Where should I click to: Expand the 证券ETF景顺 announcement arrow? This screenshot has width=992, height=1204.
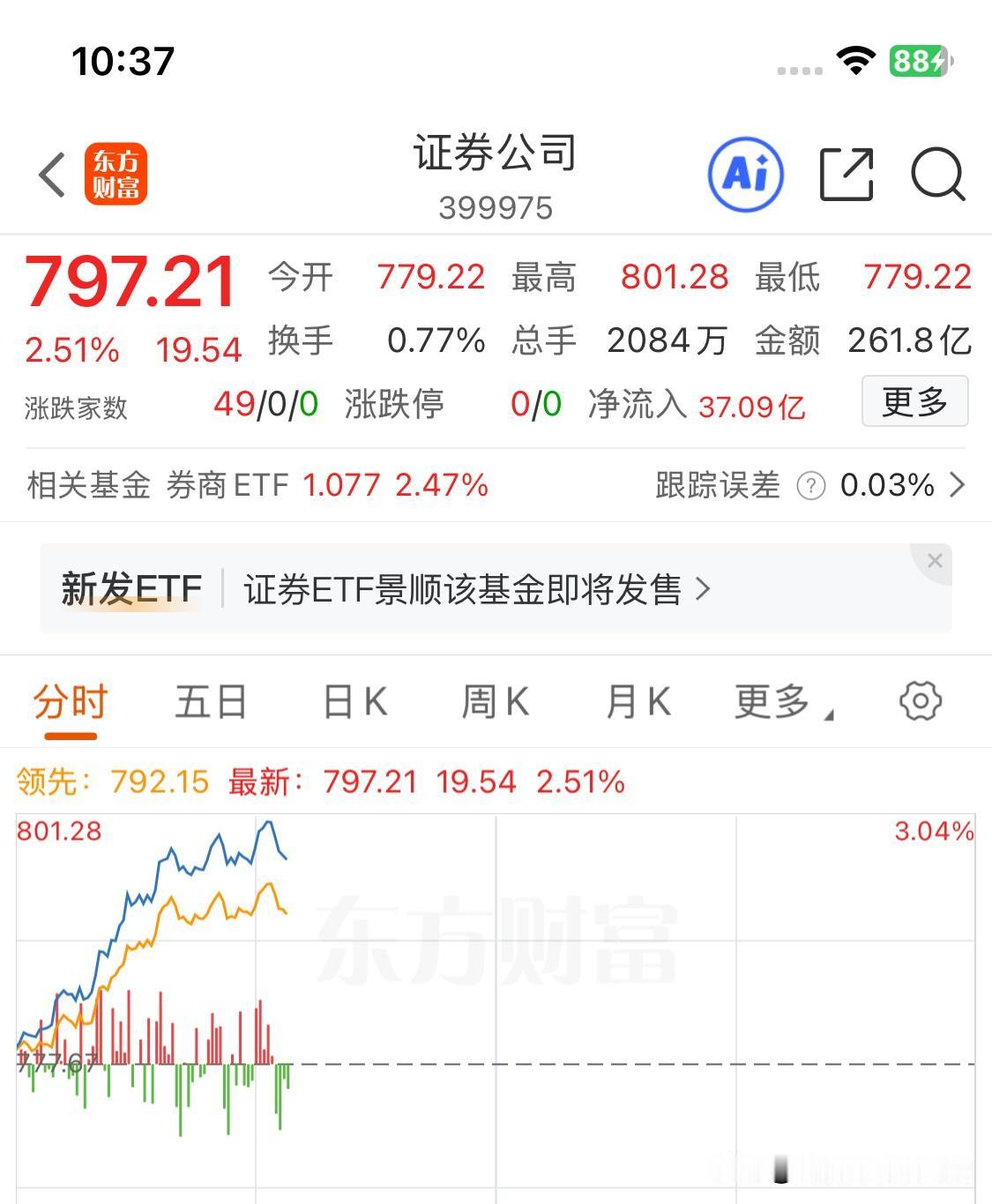701,588
